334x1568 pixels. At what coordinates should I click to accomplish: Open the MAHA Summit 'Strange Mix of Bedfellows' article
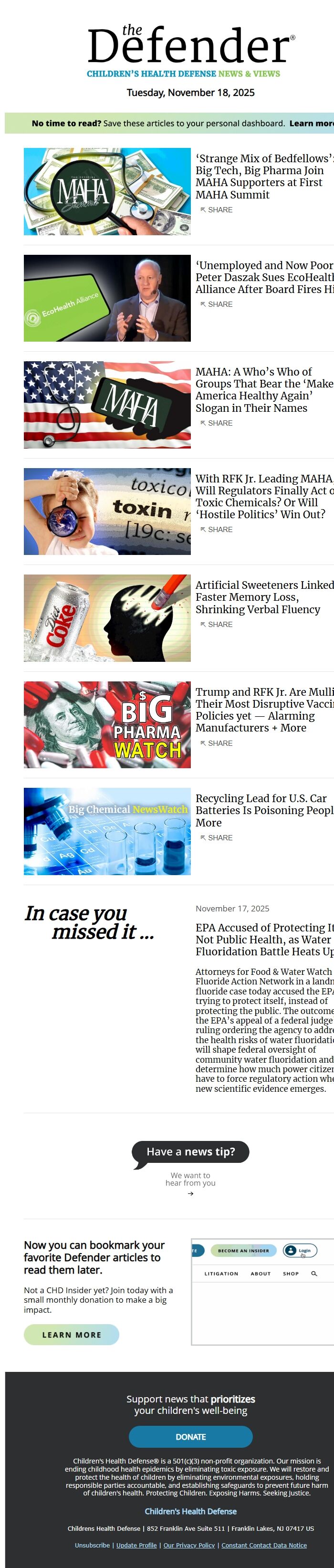coord(263,177)
